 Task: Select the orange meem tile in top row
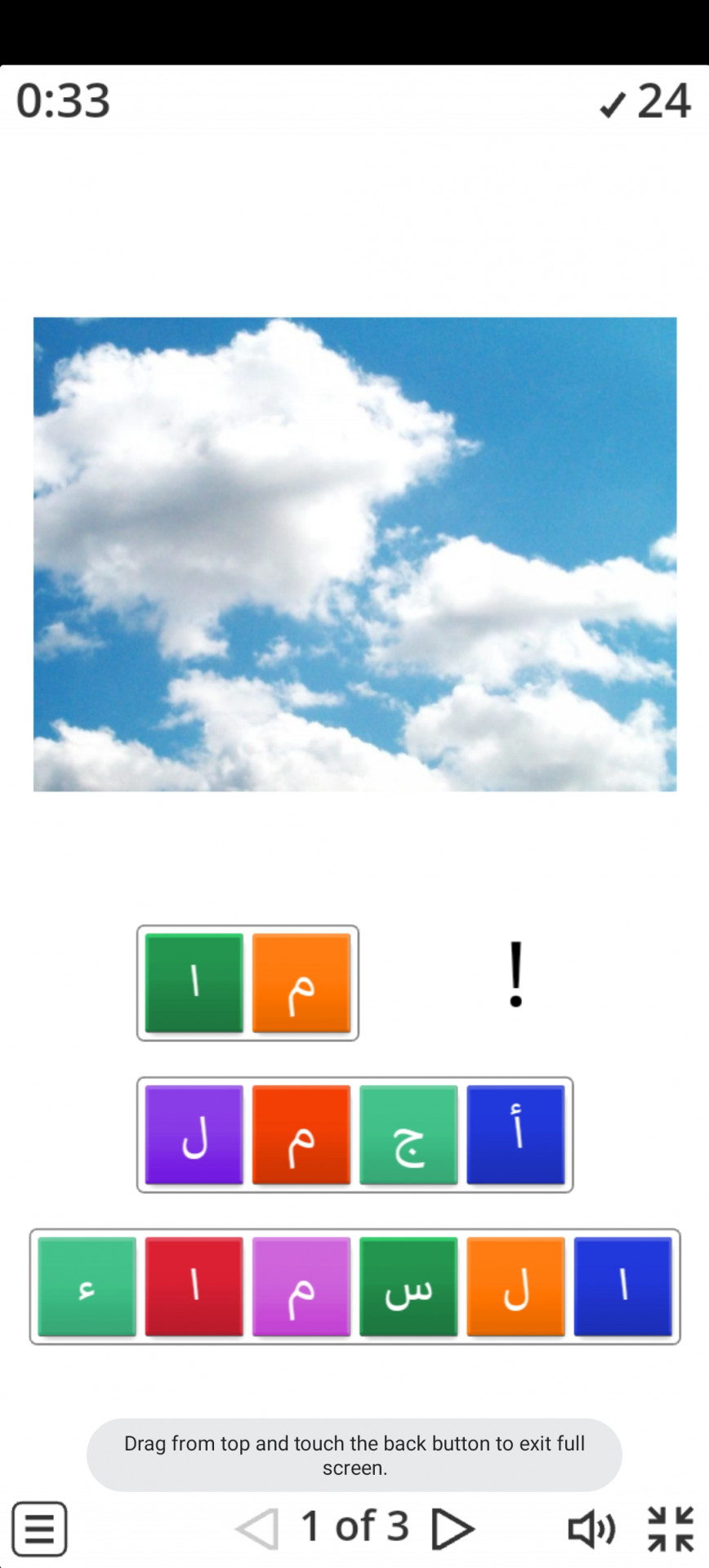pyautogui.click(x=301, y=982)
